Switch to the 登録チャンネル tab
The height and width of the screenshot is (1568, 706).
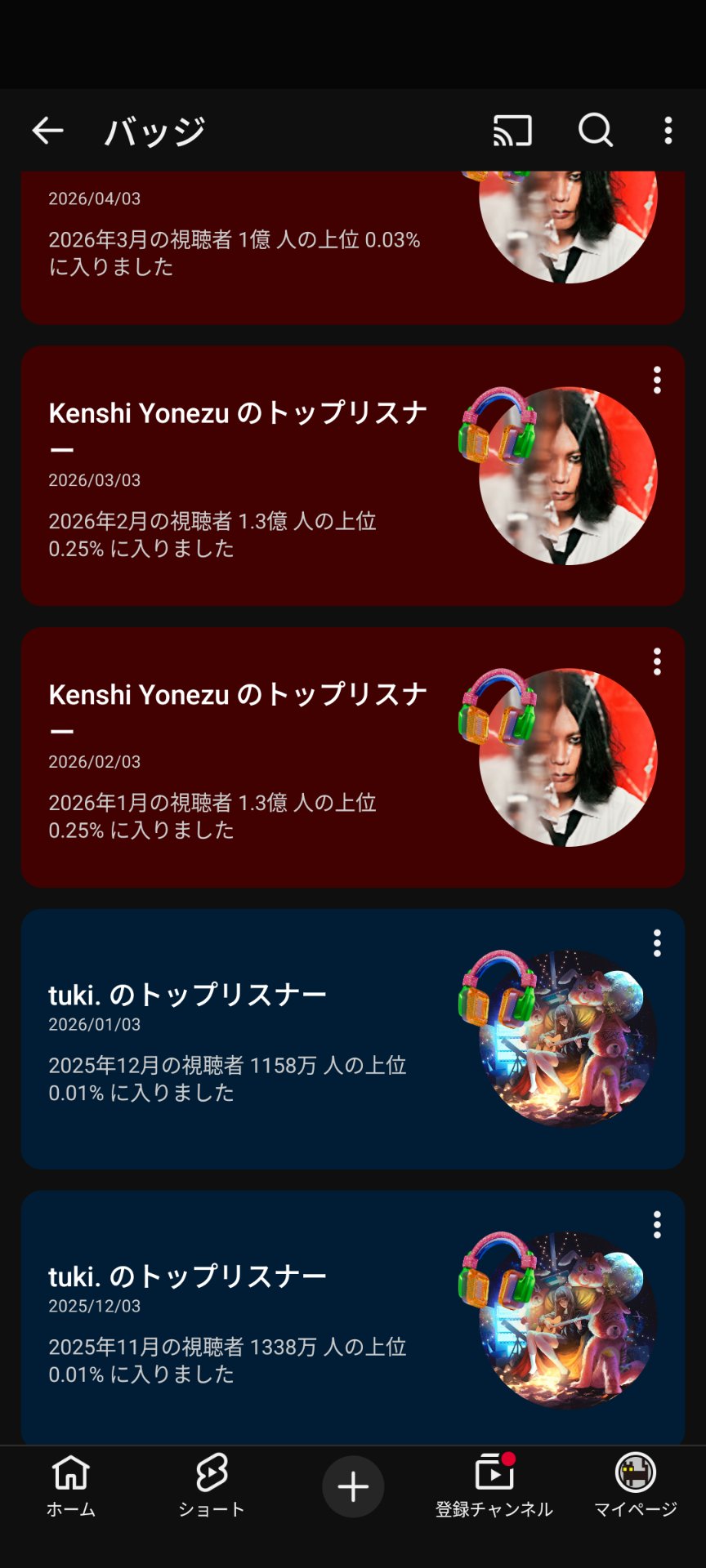494,1486
